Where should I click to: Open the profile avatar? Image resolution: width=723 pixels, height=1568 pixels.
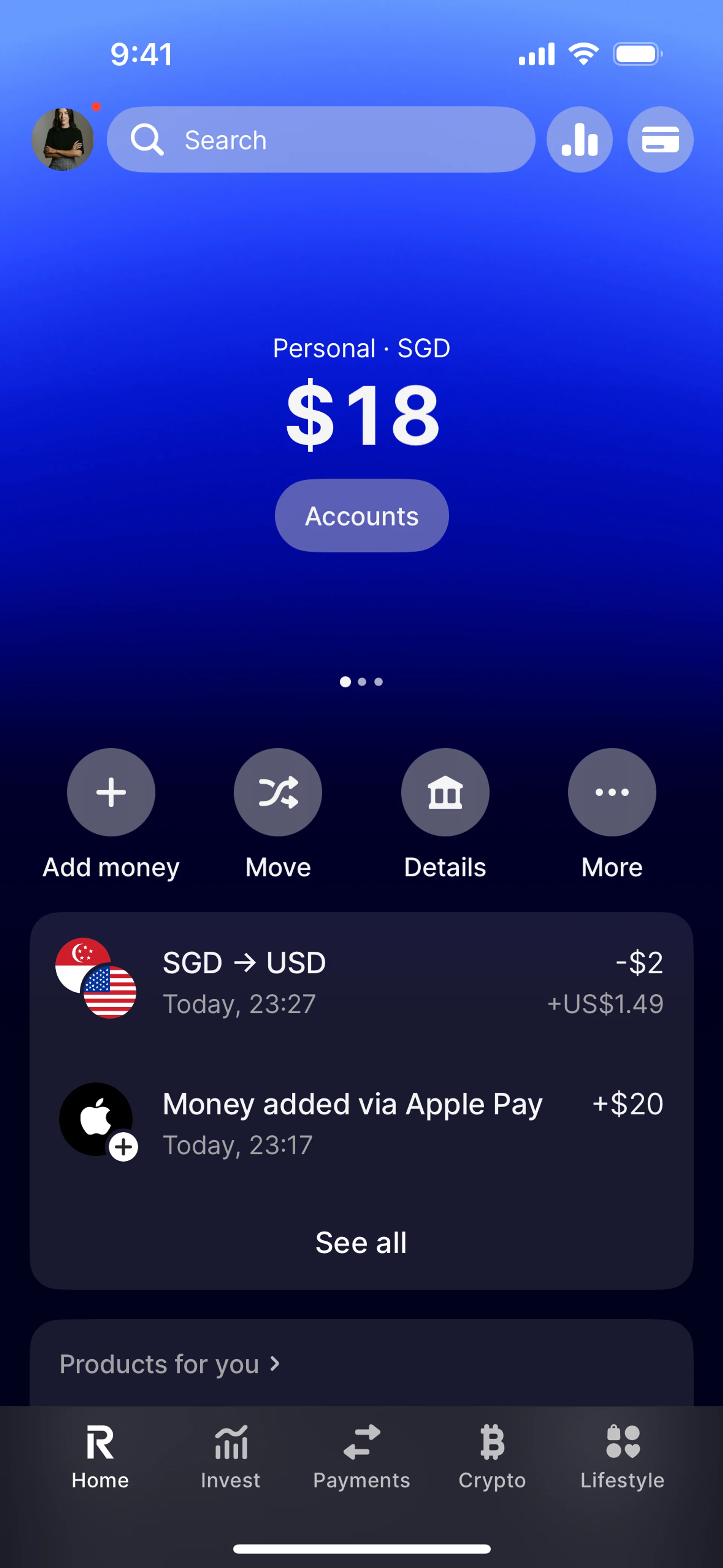pos(63,139)
